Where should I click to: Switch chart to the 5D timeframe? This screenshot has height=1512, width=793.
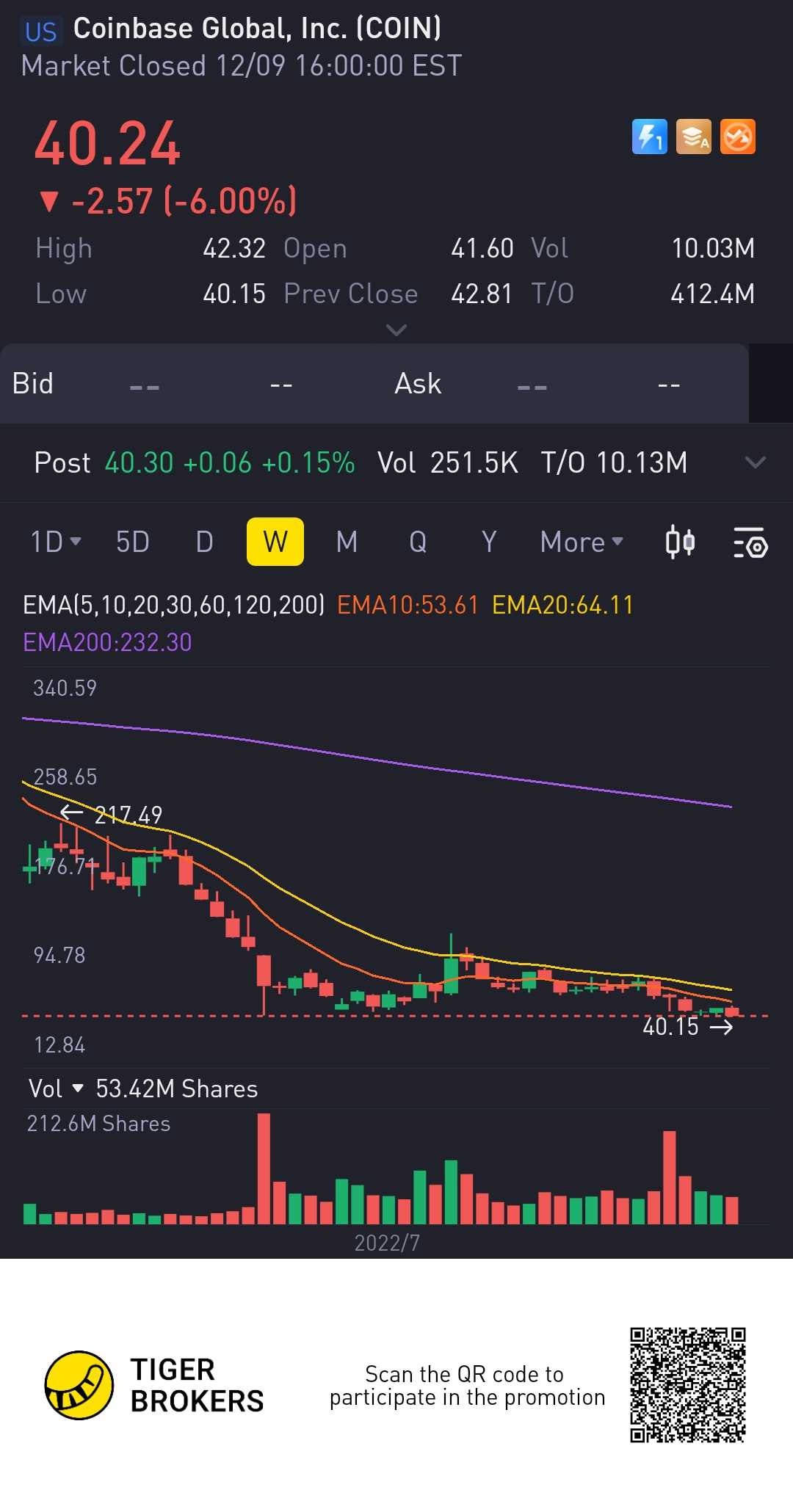pos(132,542)
